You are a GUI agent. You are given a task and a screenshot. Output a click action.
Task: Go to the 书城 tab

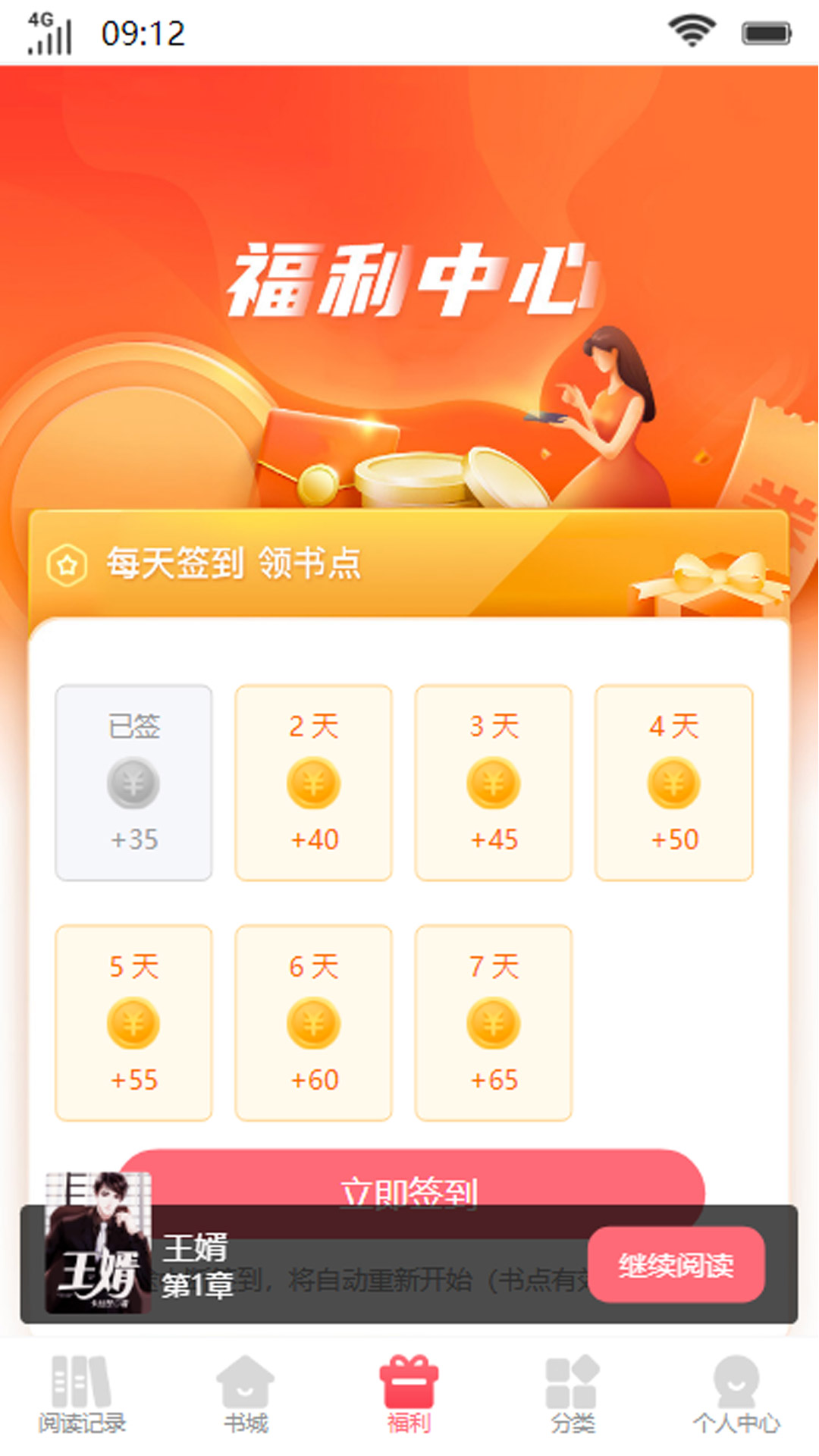pos(246,1395)
